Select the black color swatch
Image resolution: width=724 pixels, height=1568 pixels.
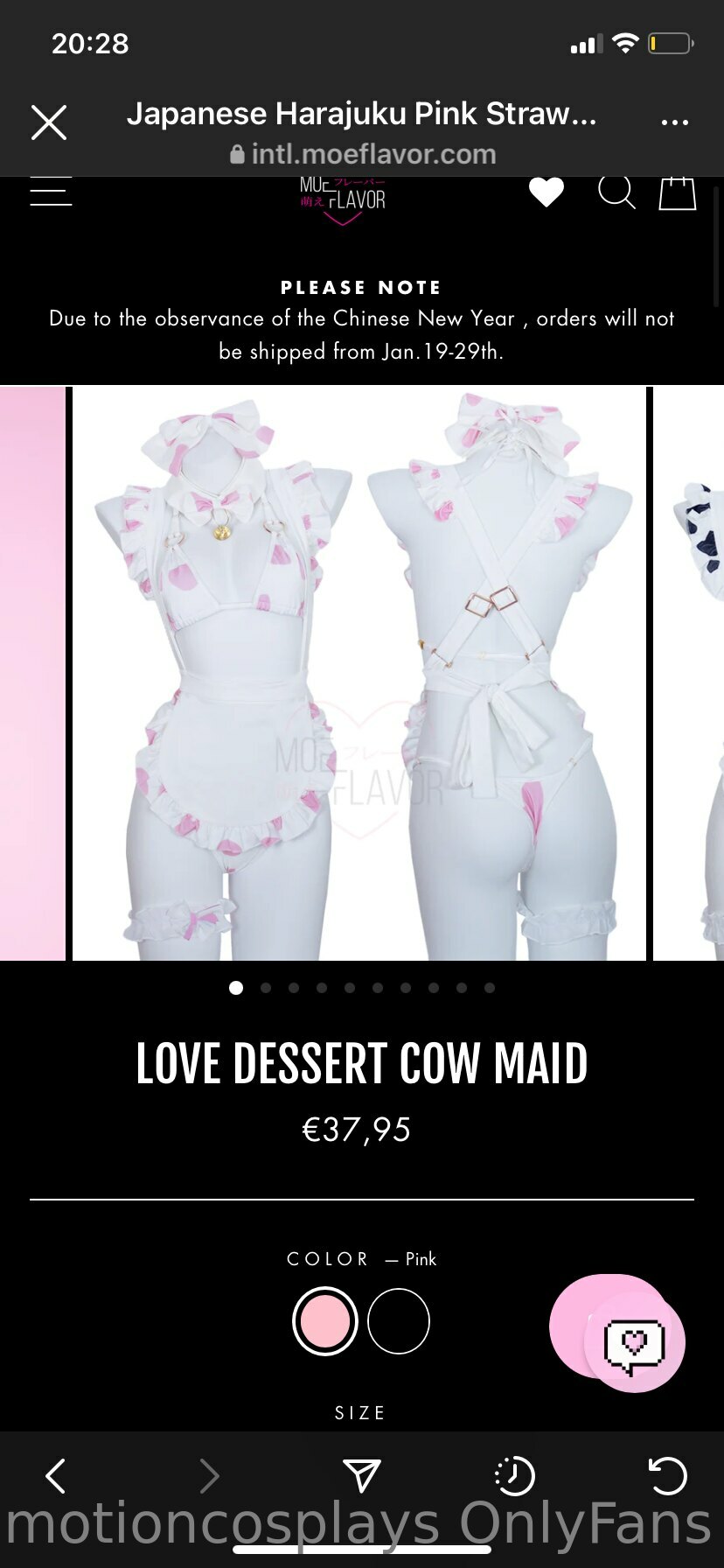point(399,1321)
